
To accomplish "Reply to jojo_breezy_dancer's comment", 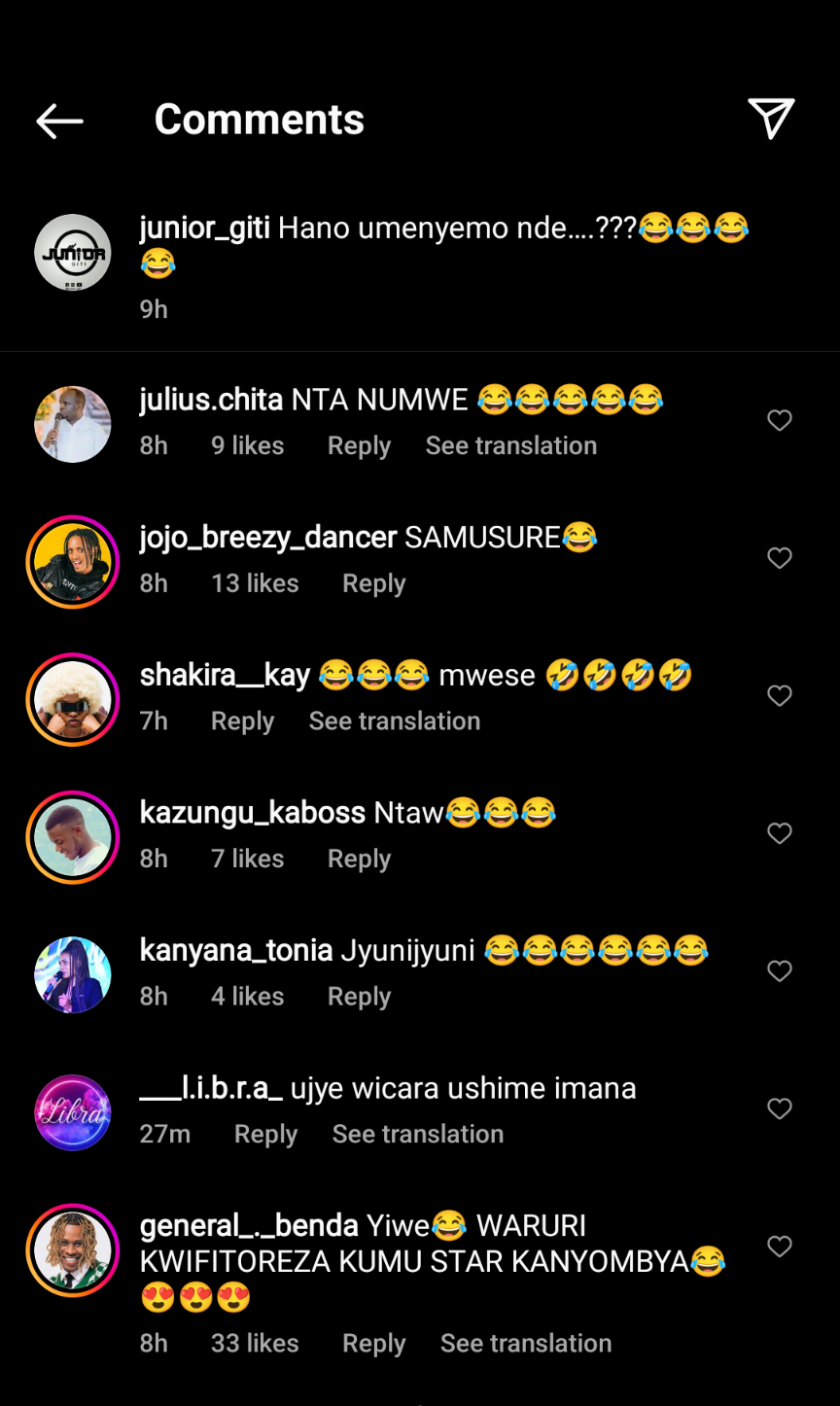I will (373, 583).
